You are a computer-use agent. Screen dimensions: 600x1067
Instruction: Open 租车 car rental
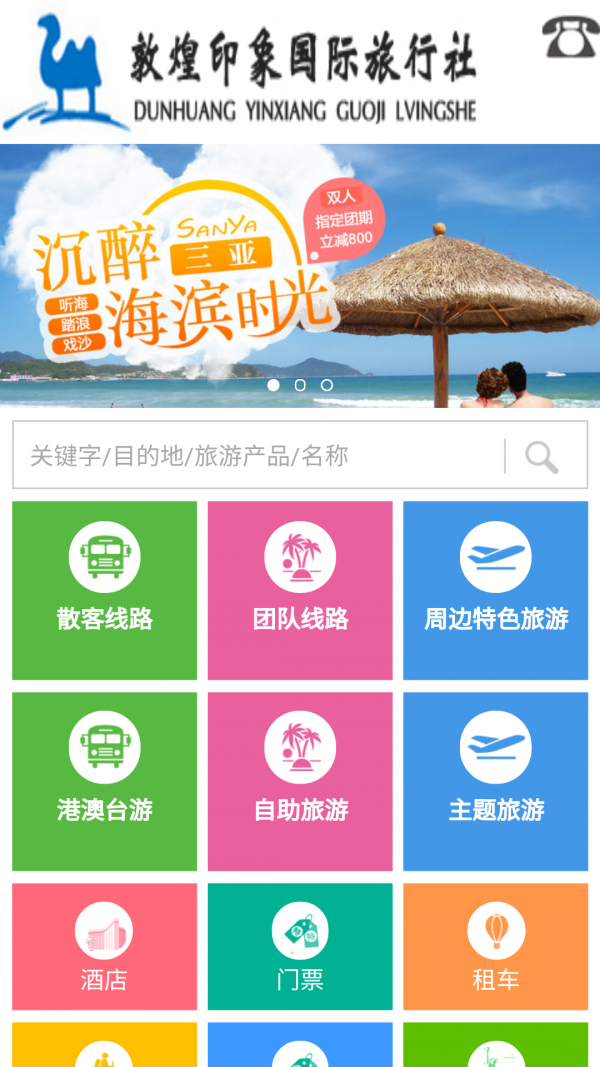[495, 946]
